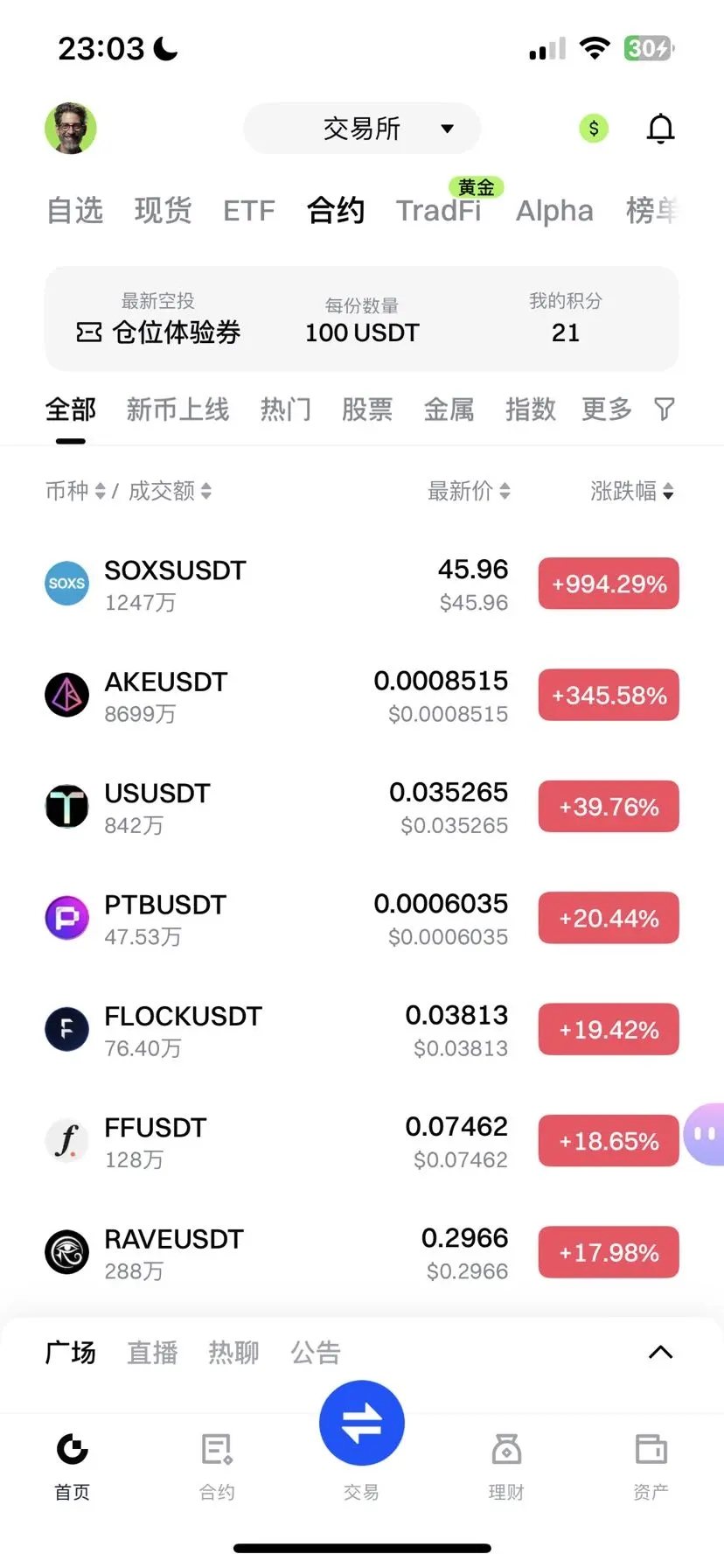Open the profile avatar
724x1568 pixels.
pyautogui.click(x=71, y=129)
